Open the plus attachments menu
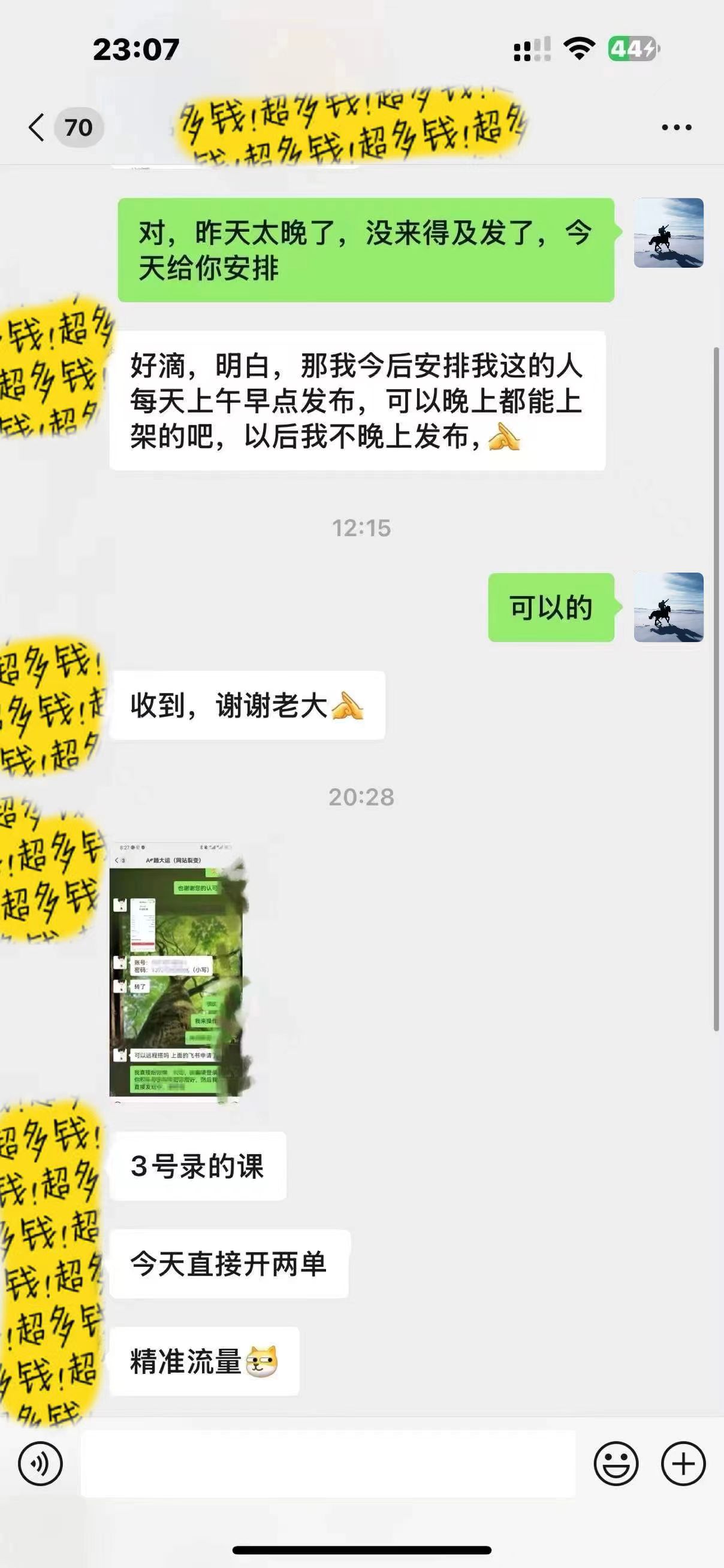The width and height of the screenshot is (724, 1568). click(683, 1464)
